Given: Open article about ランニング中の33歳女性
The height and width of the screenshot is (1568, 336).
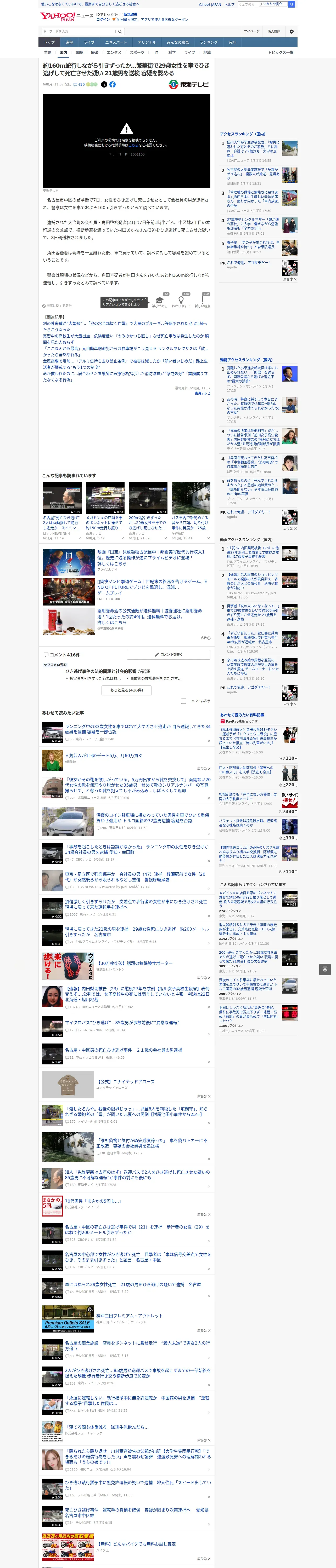Looking at the screenshot, I should [x=138, y=729].
